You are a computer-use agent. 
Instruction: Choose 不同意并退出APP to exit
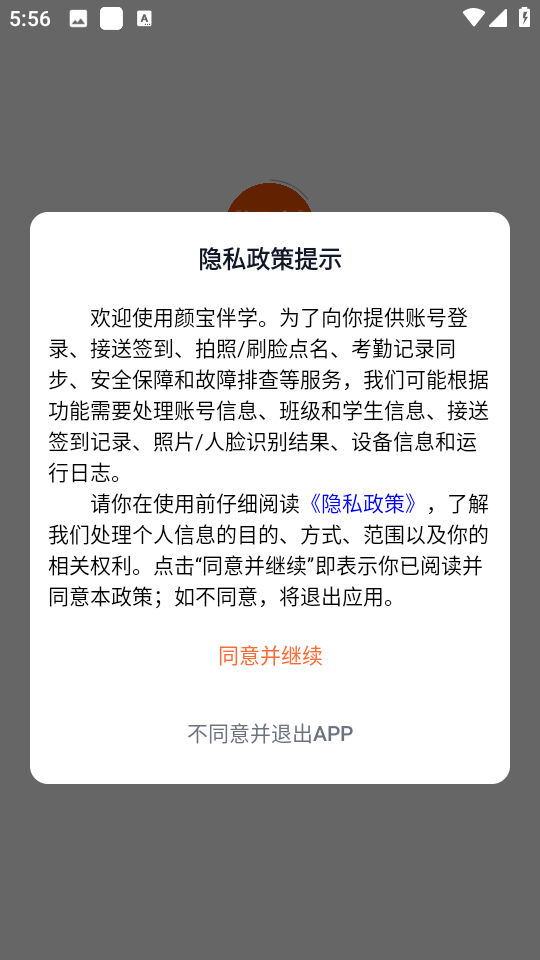tap(270, 733)
